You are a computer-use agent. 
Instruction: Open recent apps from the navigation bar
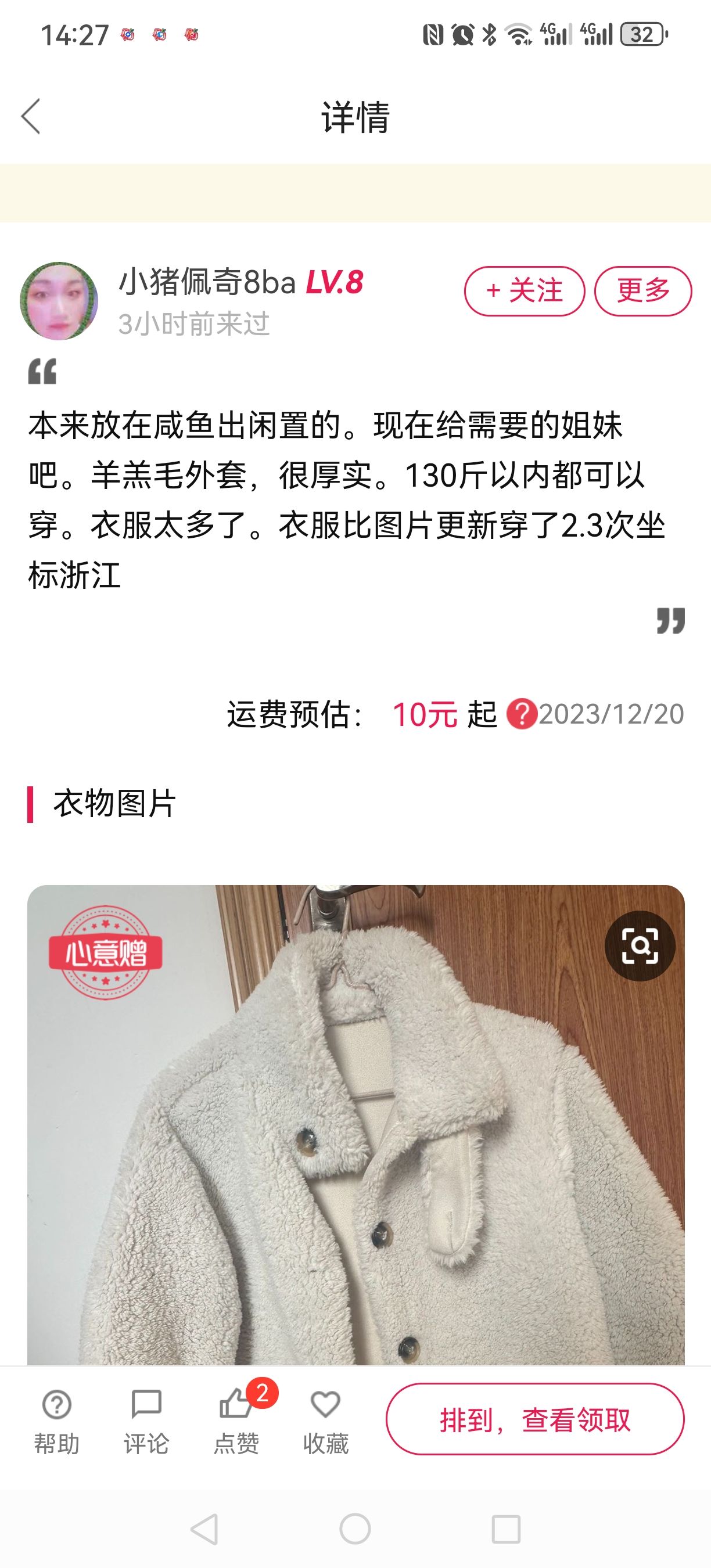click(x=506, y=1529)
